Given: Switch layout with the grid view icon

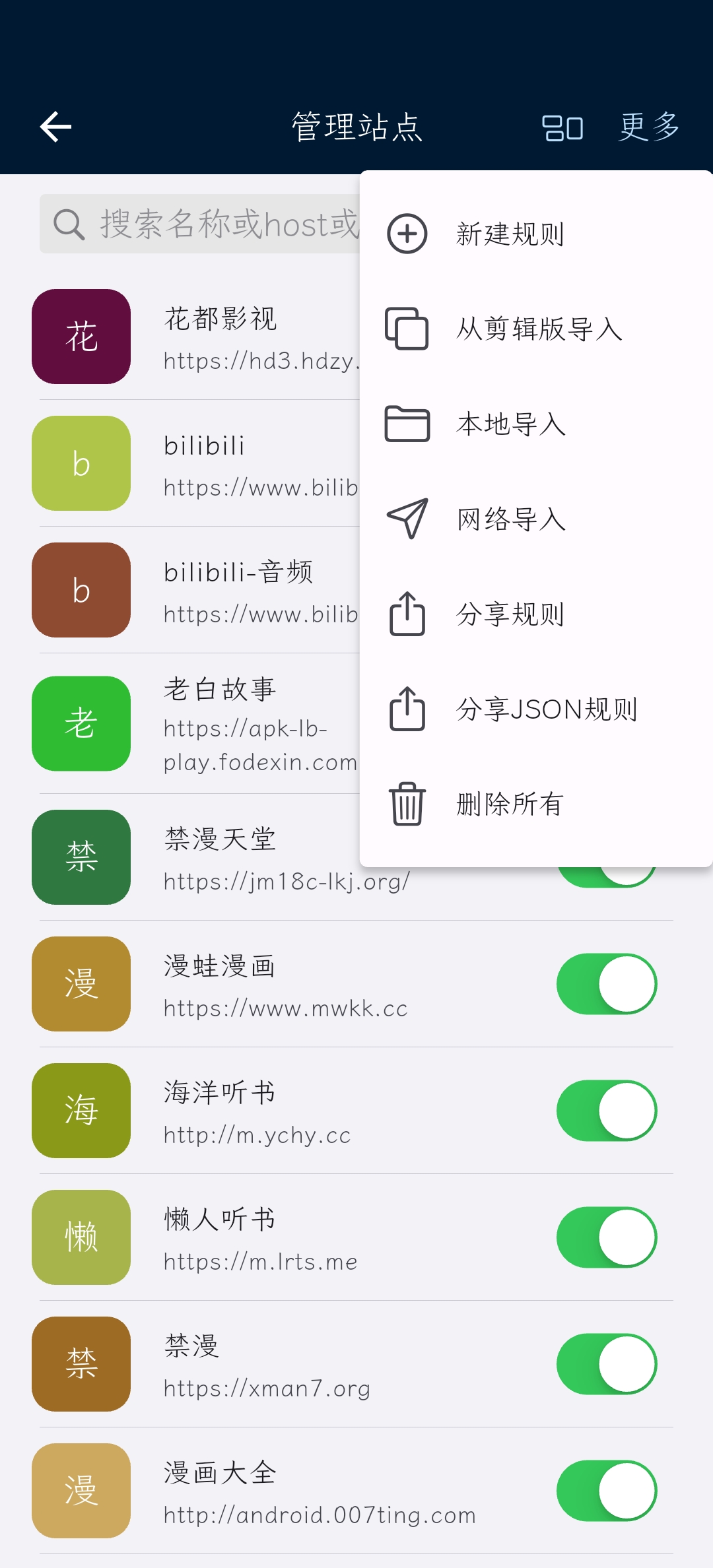Looking at the screenshot, I should 562,128.
